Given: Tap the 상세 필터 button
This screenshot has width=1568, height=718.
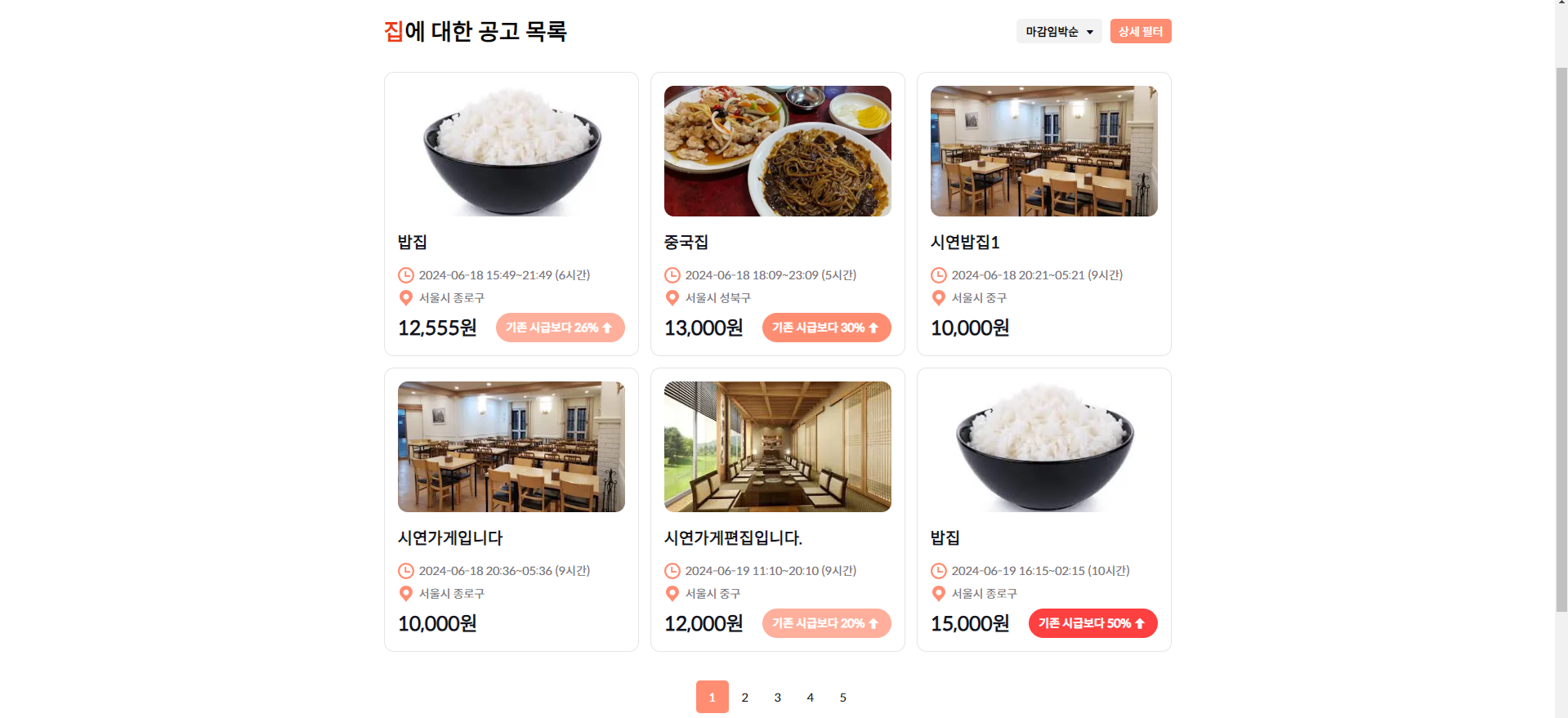Looking at the screenshot, I should click(1140, 31).
